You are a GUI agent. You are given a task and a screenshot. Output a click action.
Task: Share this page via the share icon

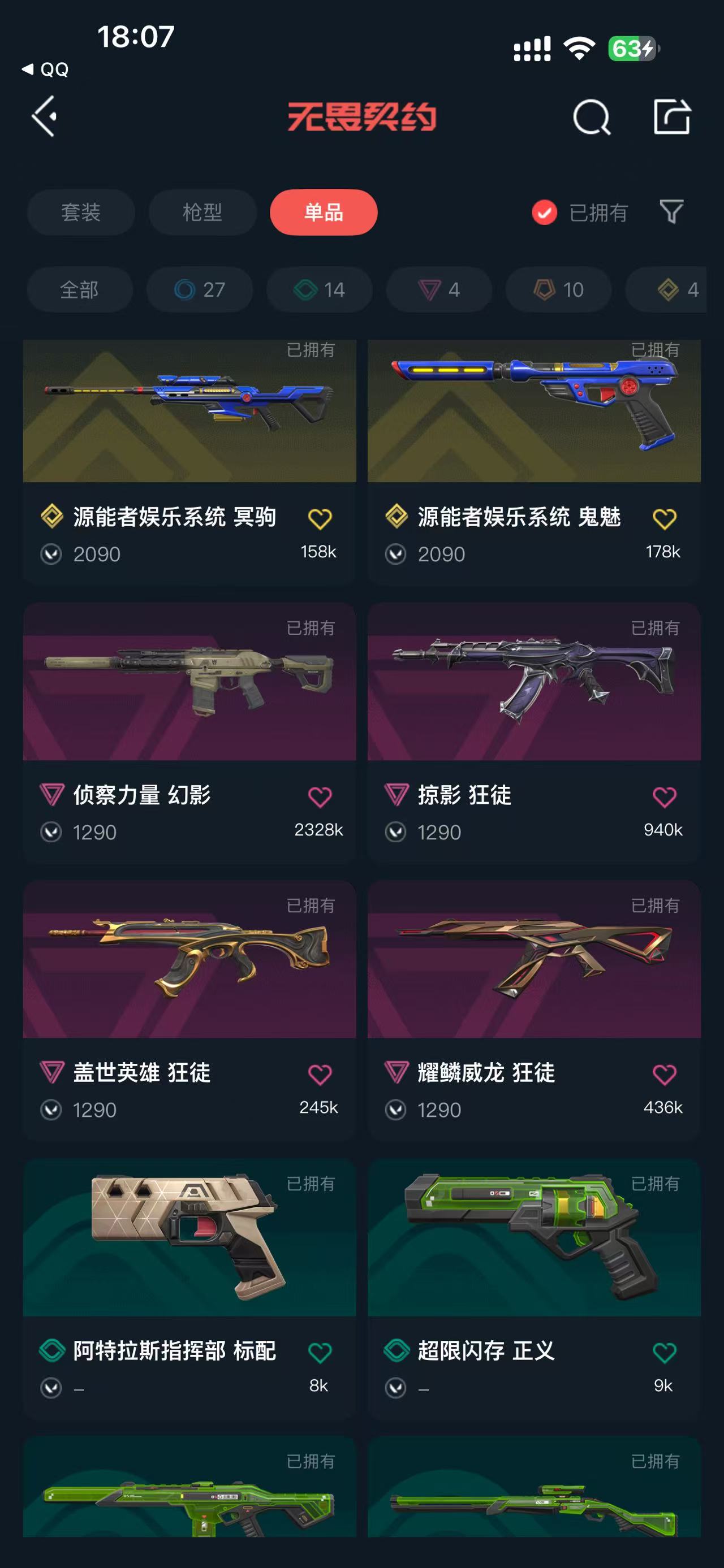671,116
